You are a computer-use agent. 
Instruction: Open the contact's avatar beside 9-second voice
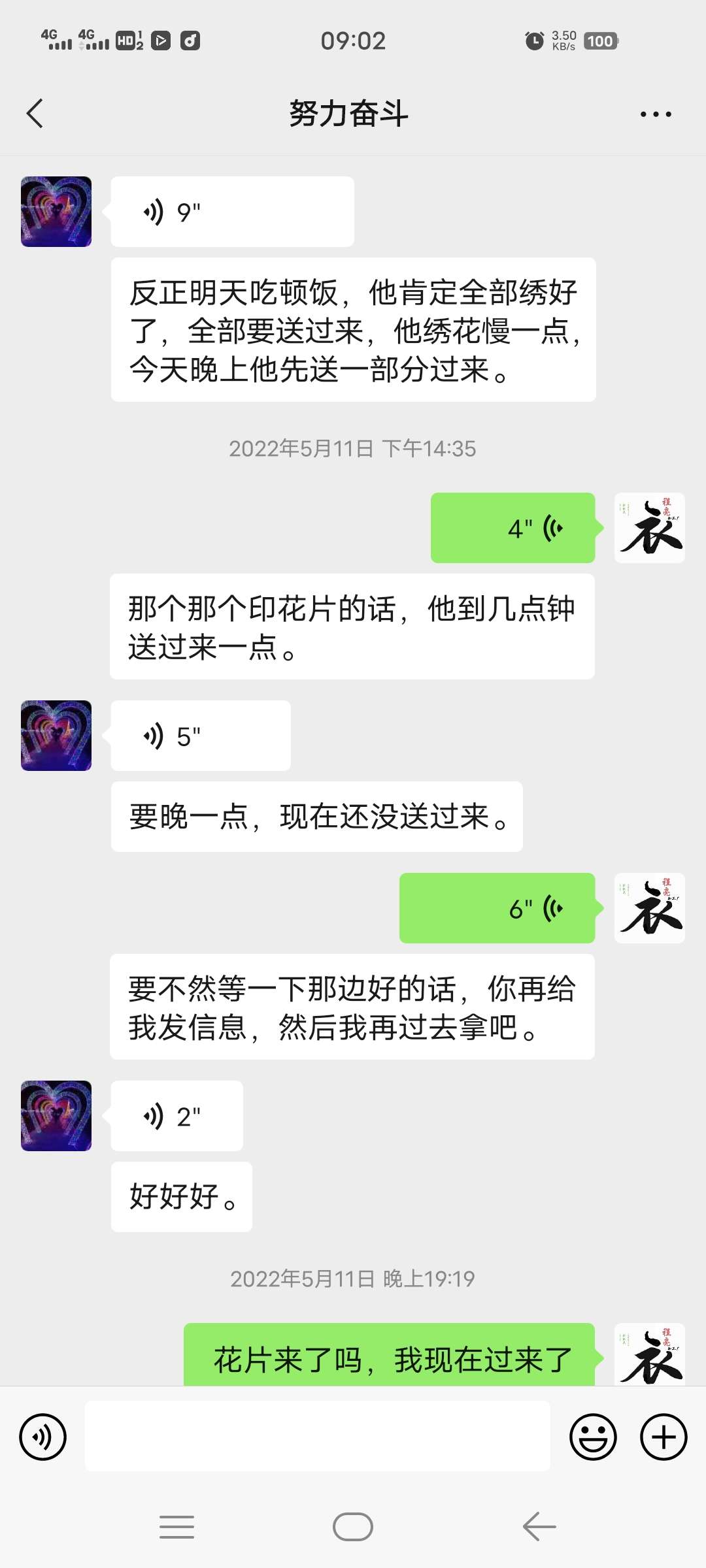56,212
